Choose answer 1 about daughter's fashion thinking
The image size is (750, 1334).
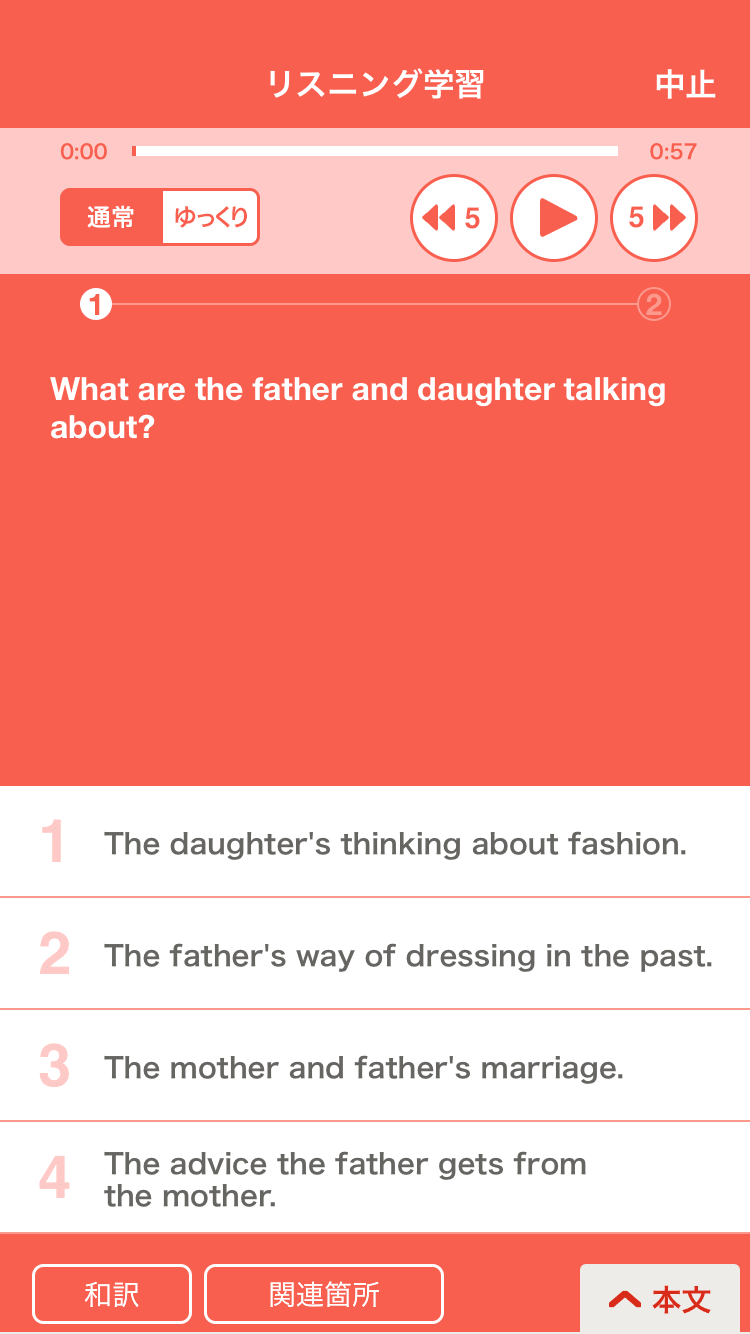(x=375, y=842)
